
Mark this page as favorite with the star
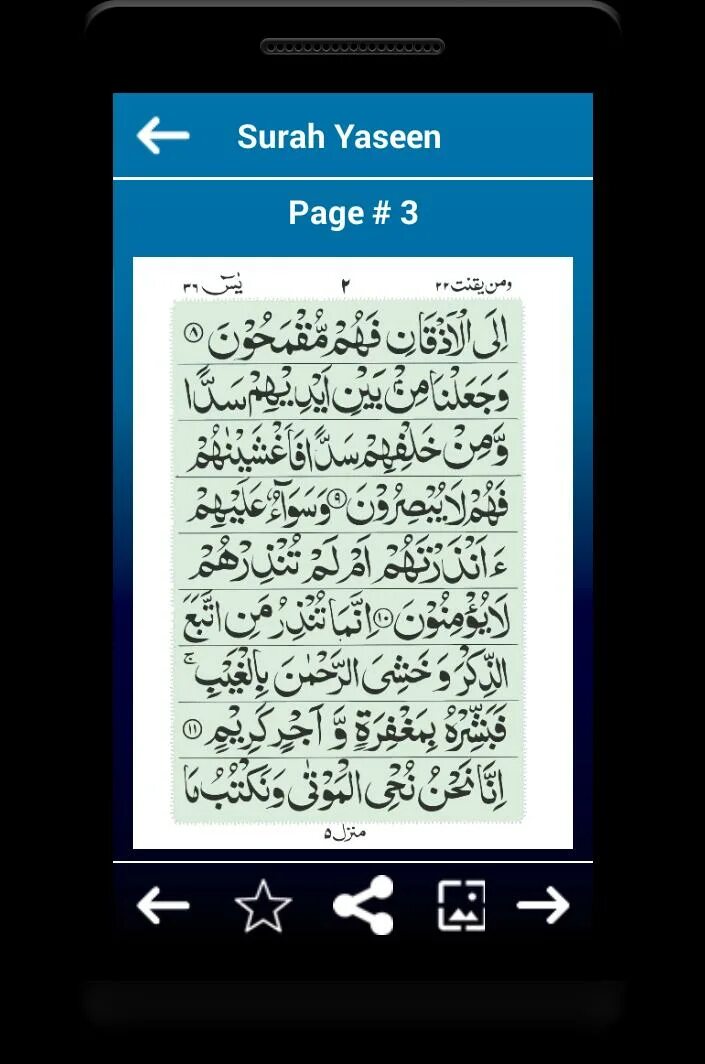(263, 906)
